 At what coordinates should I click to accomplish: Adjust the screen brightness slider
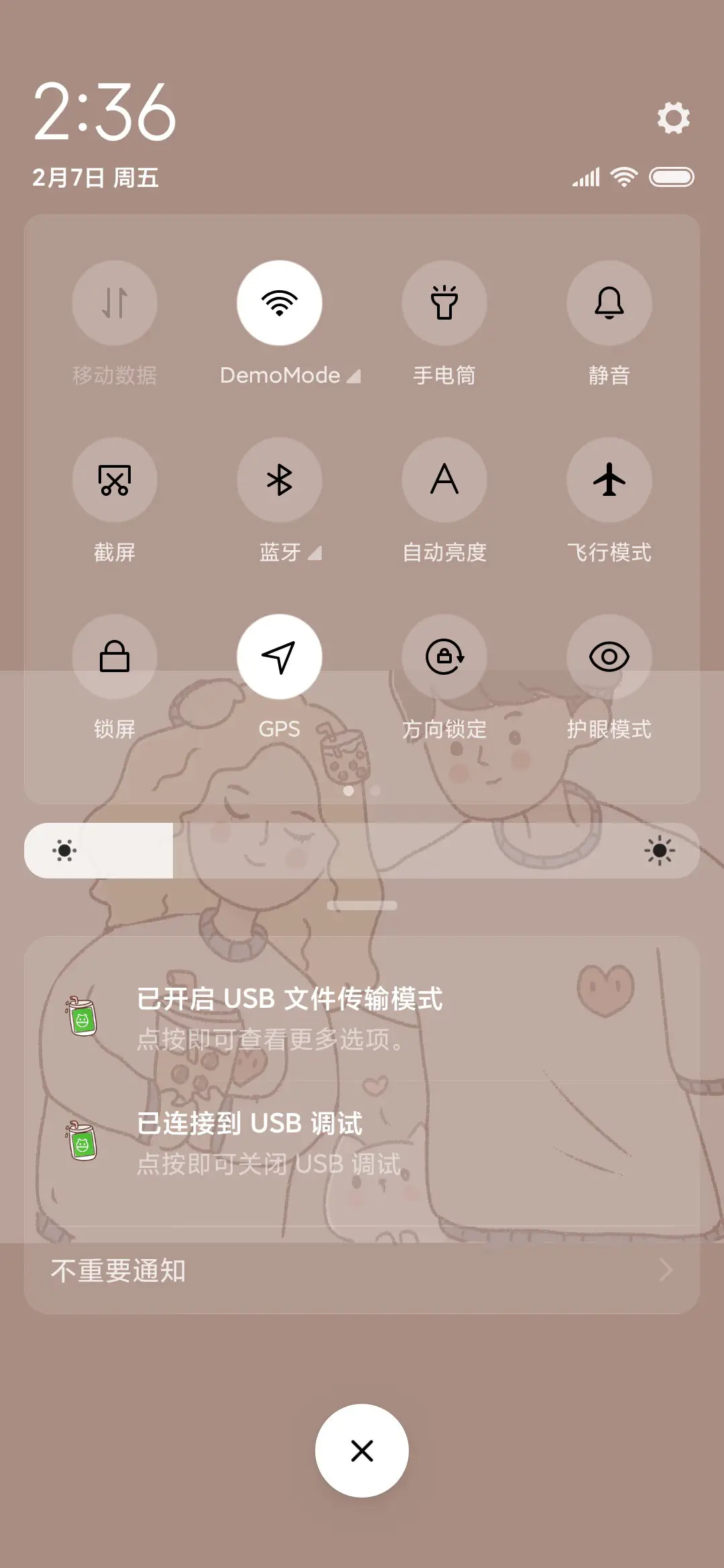(362, 850)
